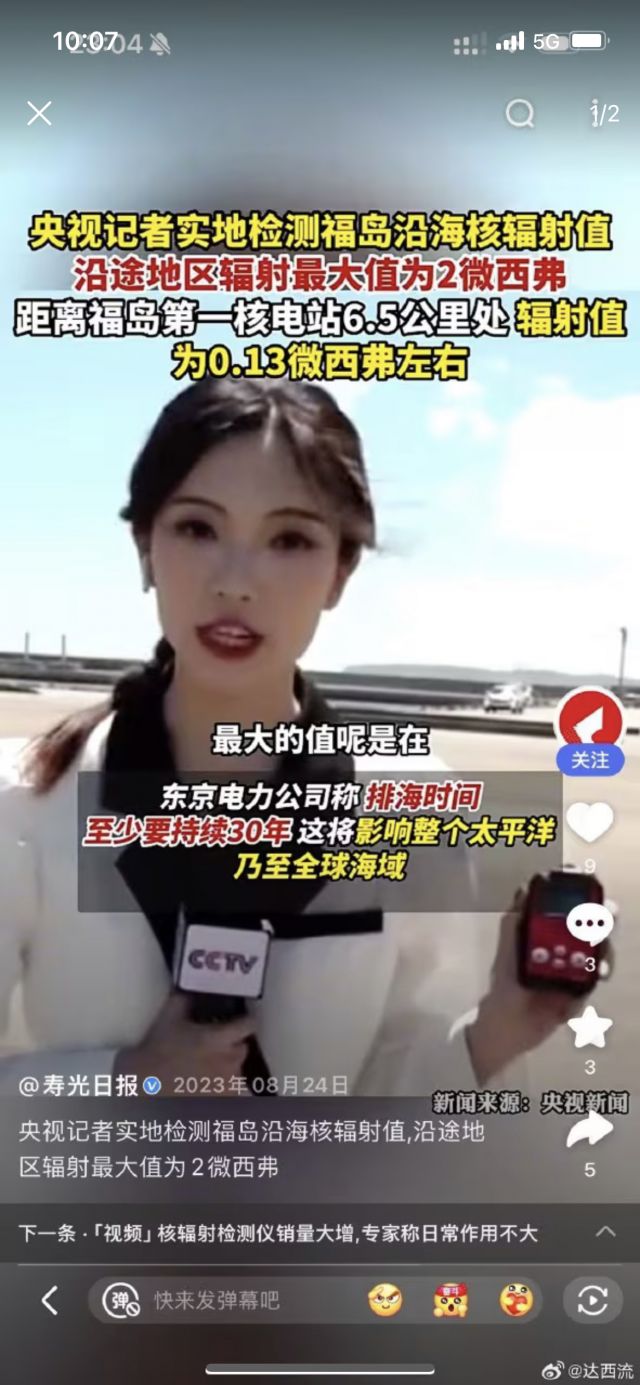Share this video
Image resolution: width=640 pixels, height=1385 pixels.
pyautogui.click(x=590, y=1130)
